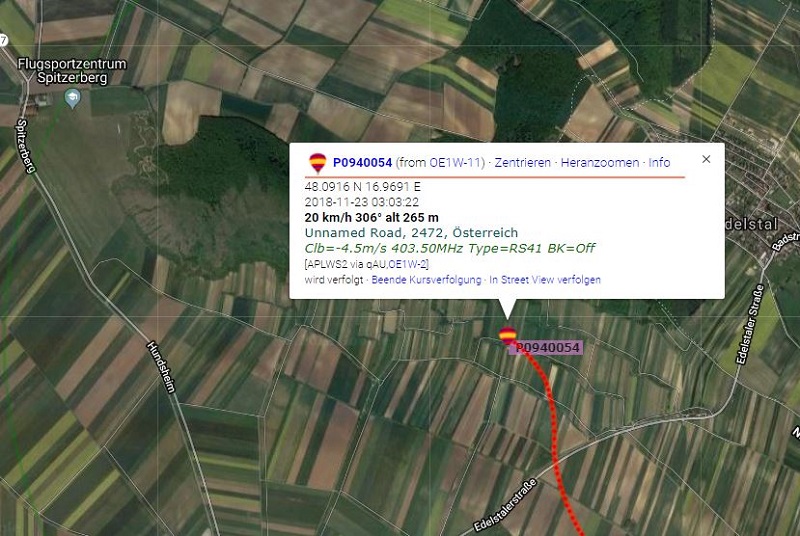
Task: Open the OE1W-2 digipeater link
Action: [407, 263]
